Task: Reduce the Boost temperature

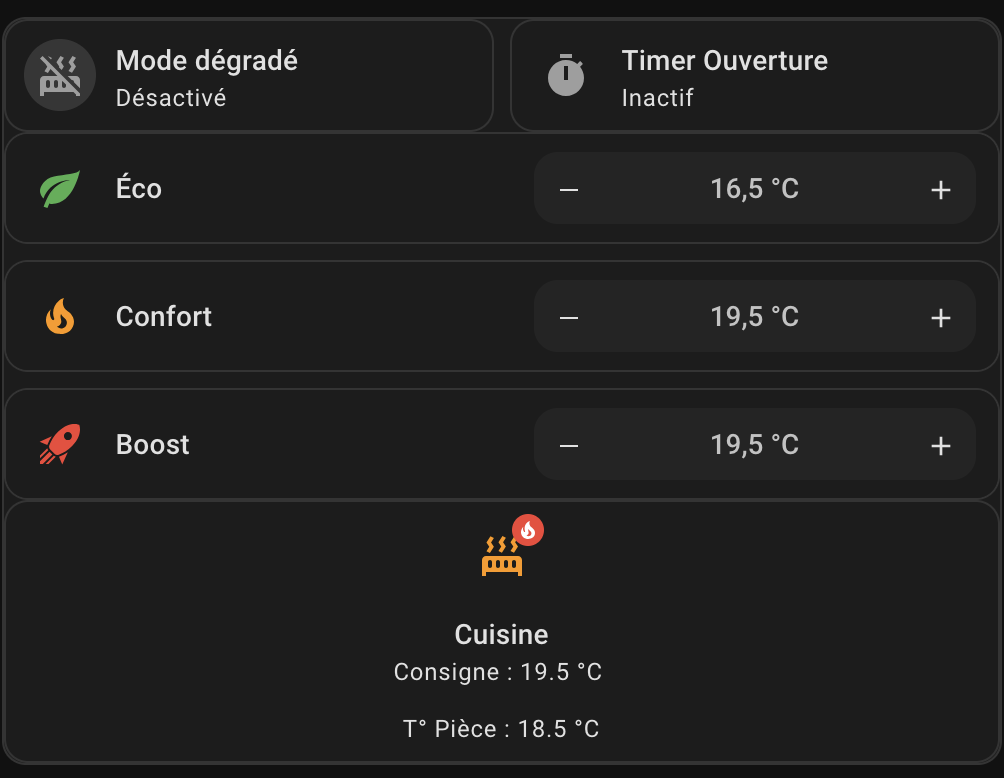Action: pyautogui.click(x=569, y=445)
